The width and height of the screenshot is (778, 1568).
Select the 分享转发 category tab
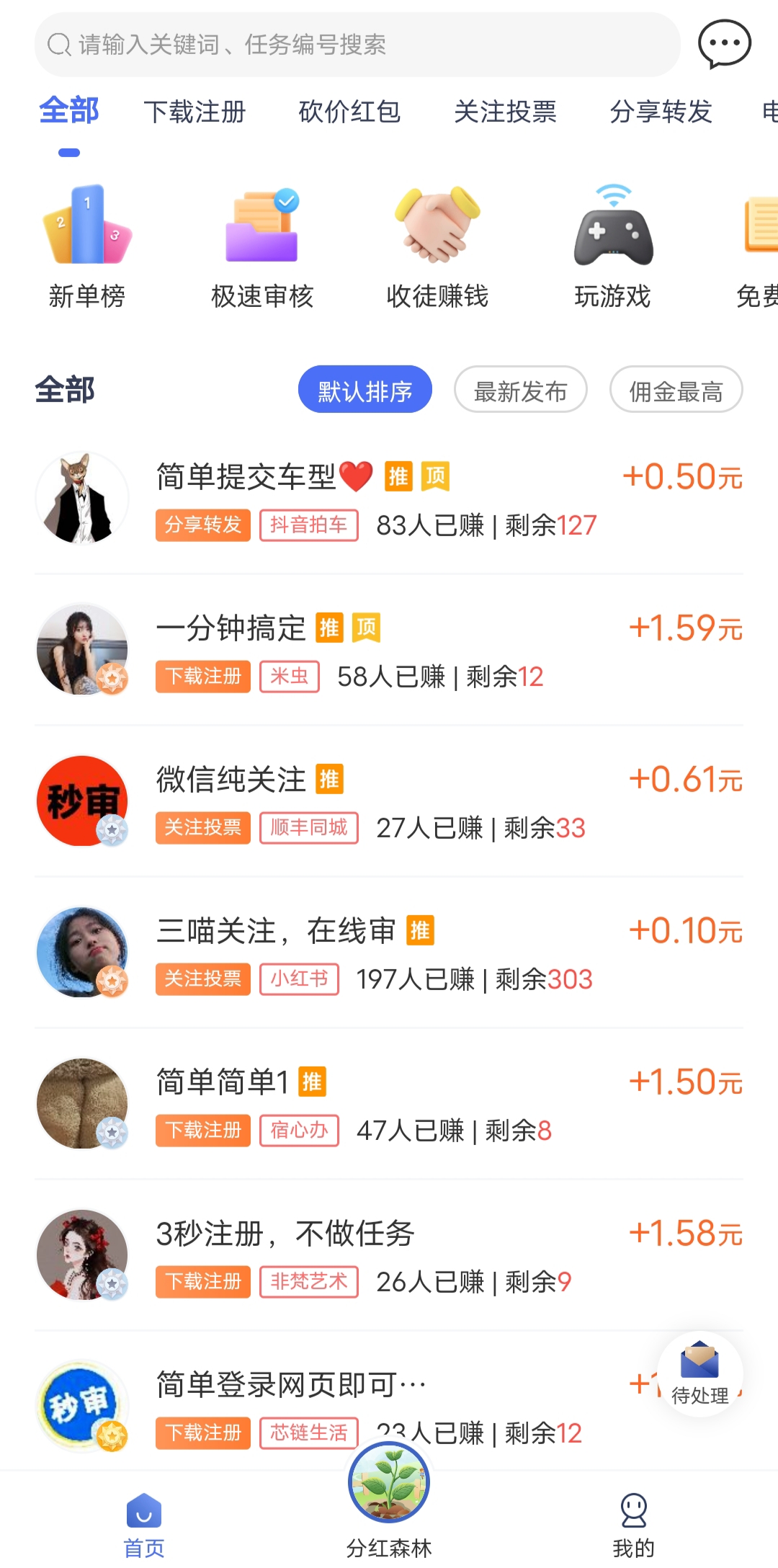point(661,112)
